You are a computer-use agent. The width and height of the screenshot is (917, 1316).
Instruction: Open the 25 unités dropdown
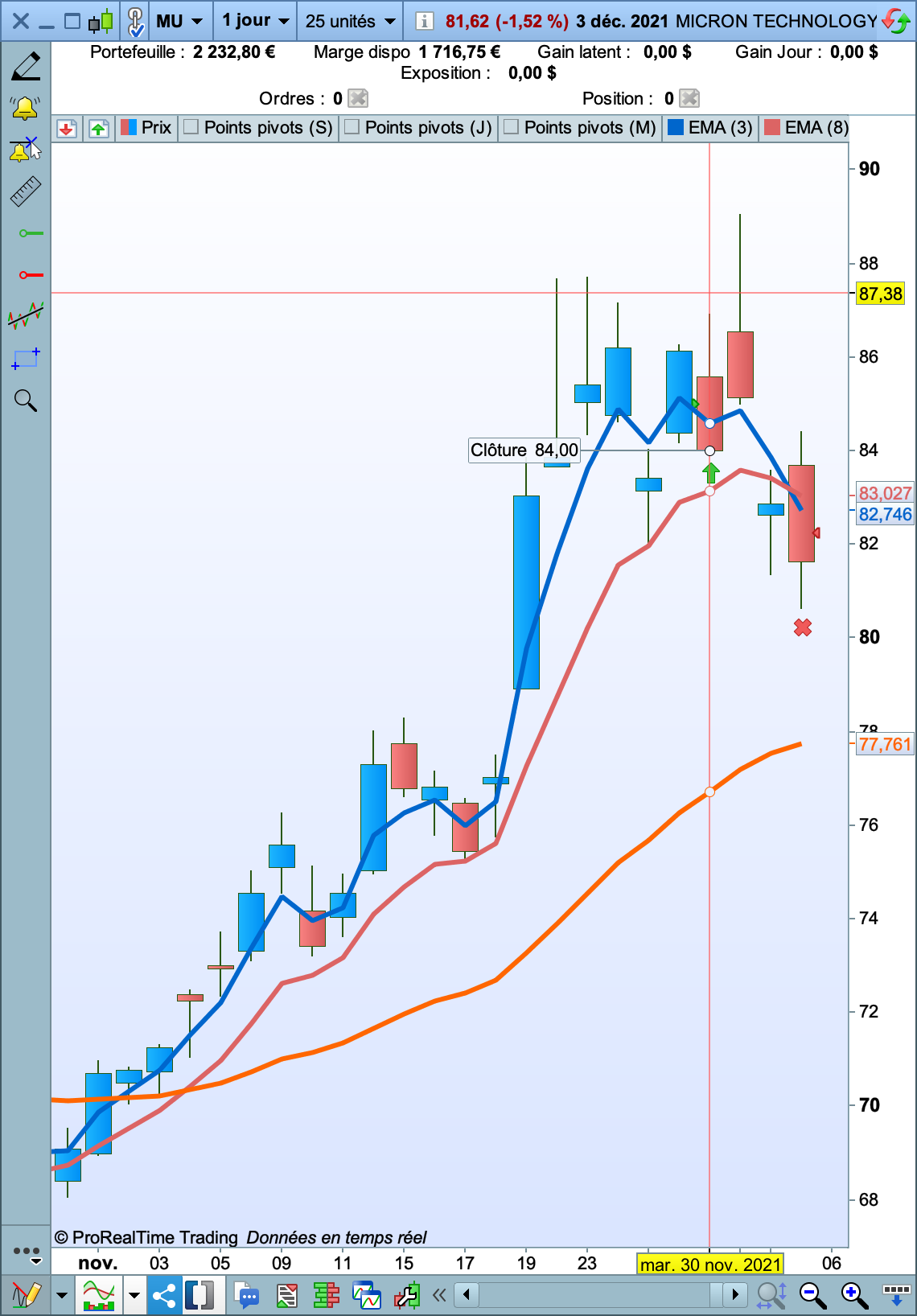tap(351, 21)
